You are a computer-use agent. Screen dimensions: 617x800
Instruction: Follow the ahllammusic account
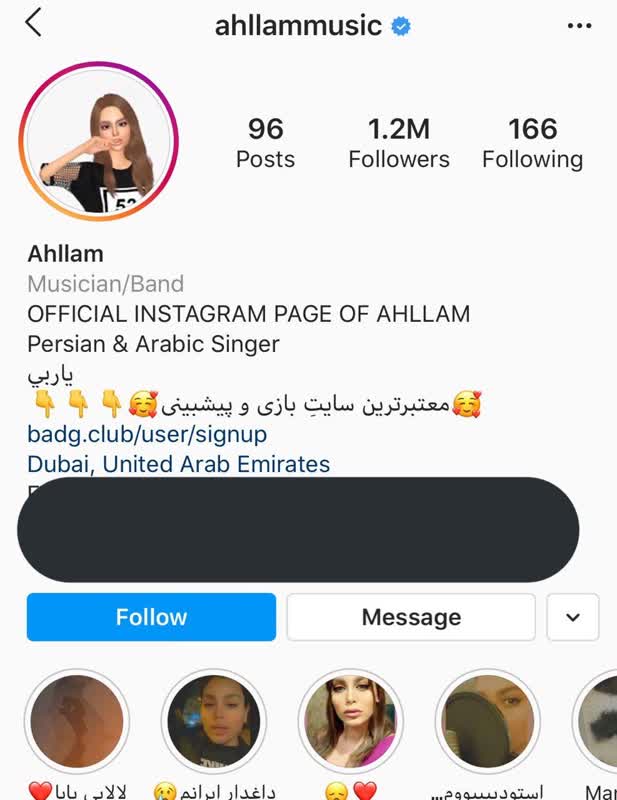coord(151,617)
